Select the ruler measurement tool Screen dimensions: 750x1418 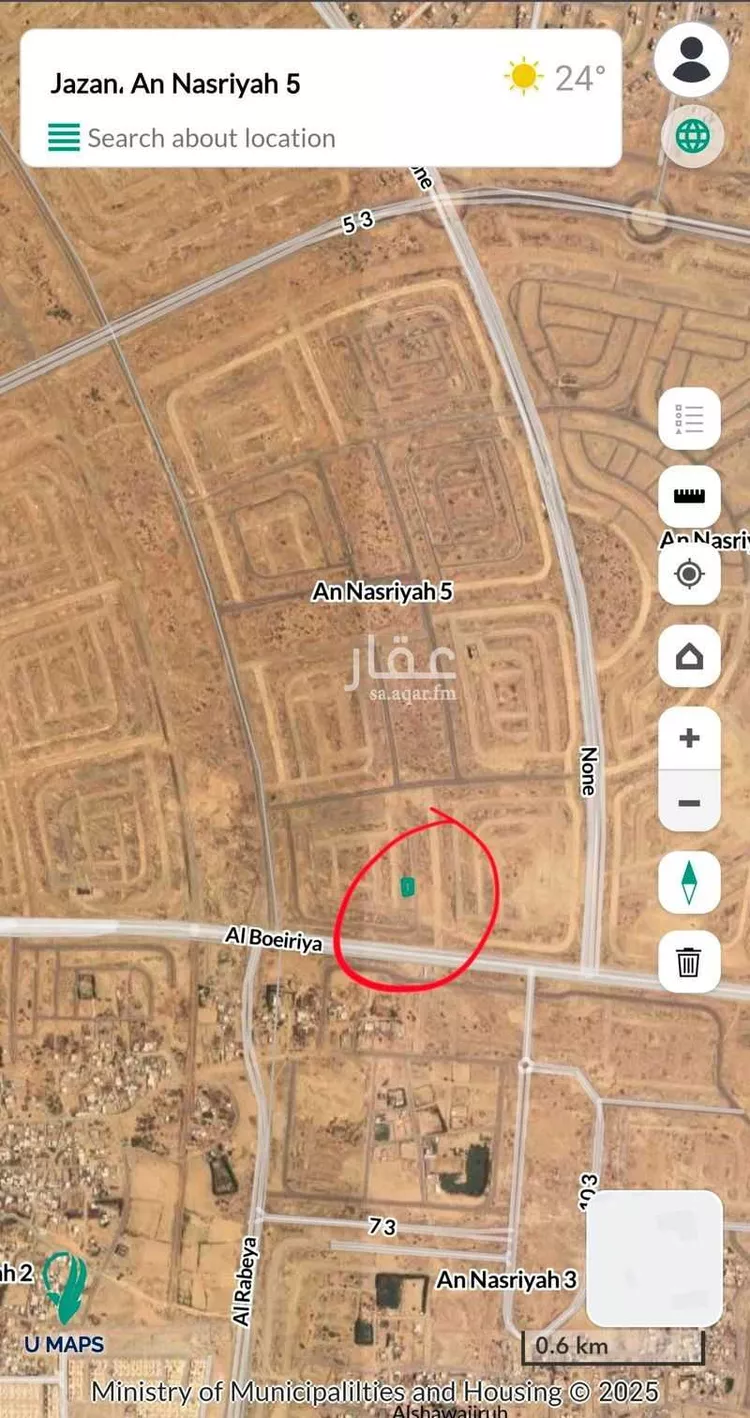tap(690, 495)
